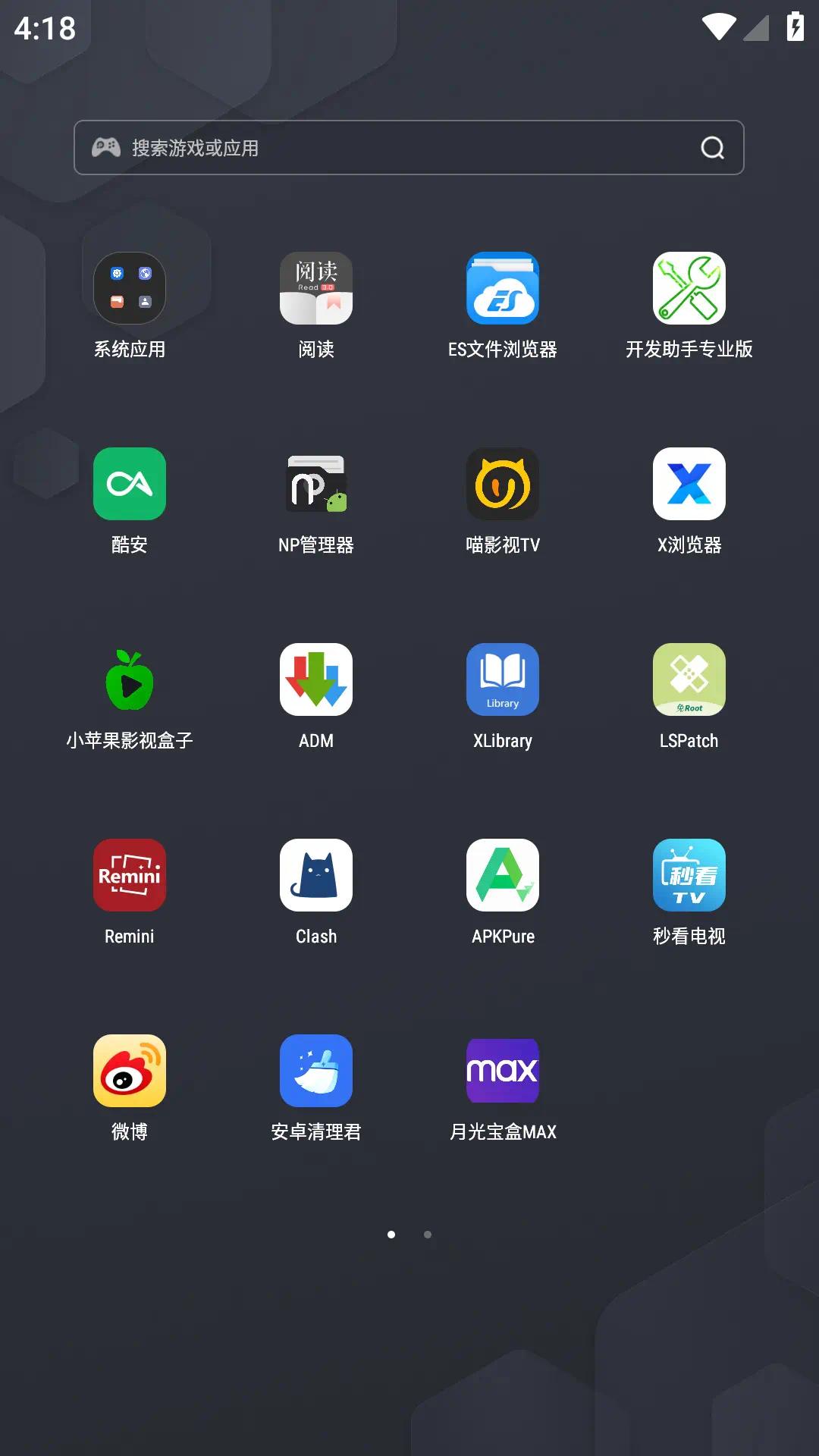Open 小苹果影视盒子
The width and height of the screenshot is (819, 1456).
pyautogui.click(x=130, y=679)
